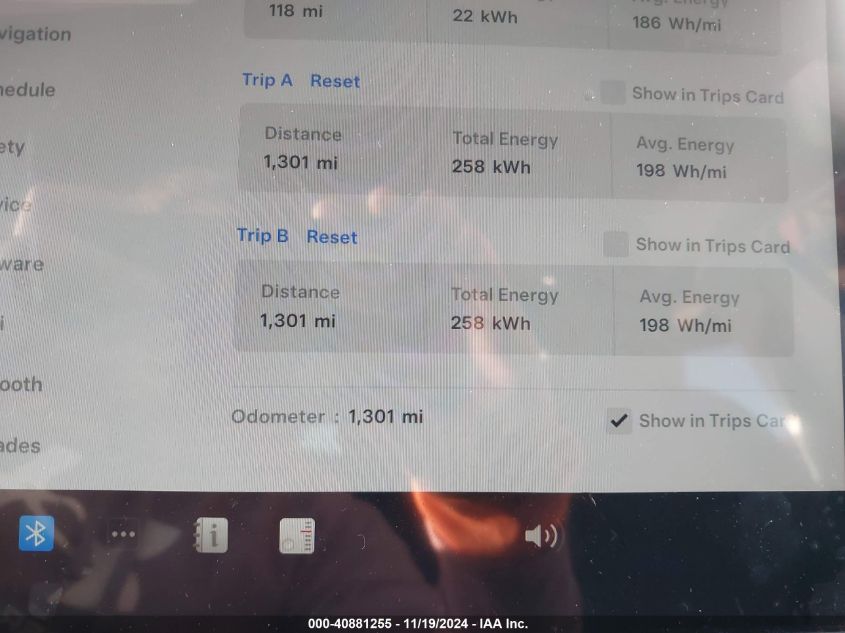The height and width of the screenshot is (633, 845).
Task: Open the all-apps three dots launcher
Action: pos(123,535)
